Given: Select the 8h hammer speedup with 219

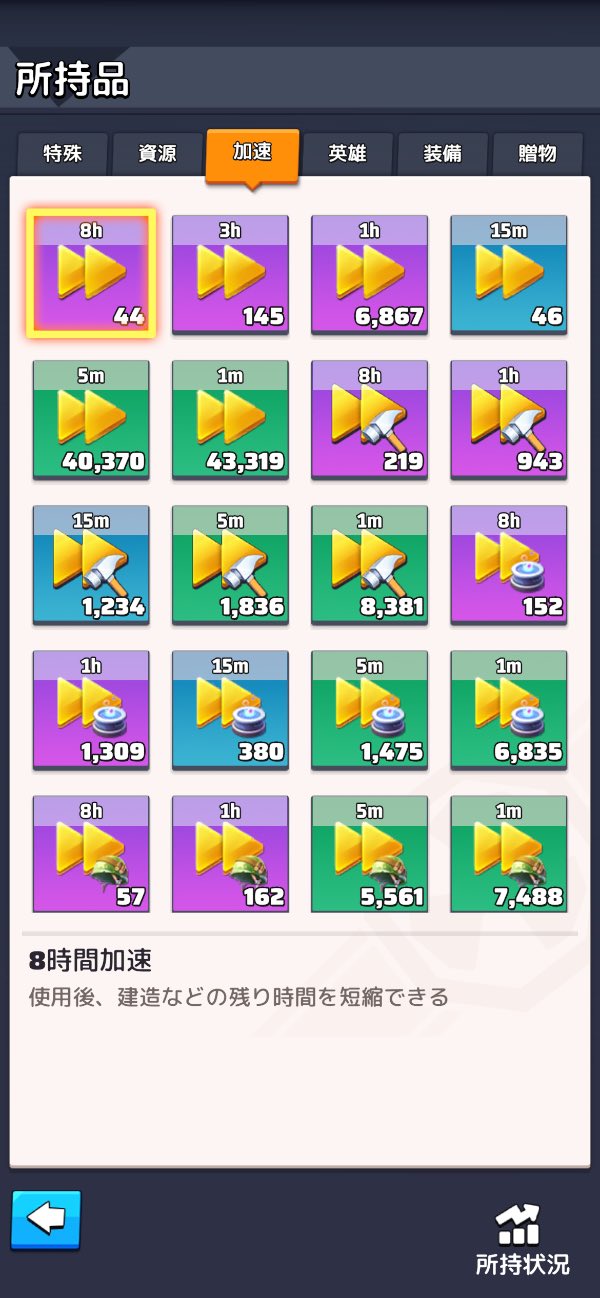Looking at the screenshot, I should point(369,419).
